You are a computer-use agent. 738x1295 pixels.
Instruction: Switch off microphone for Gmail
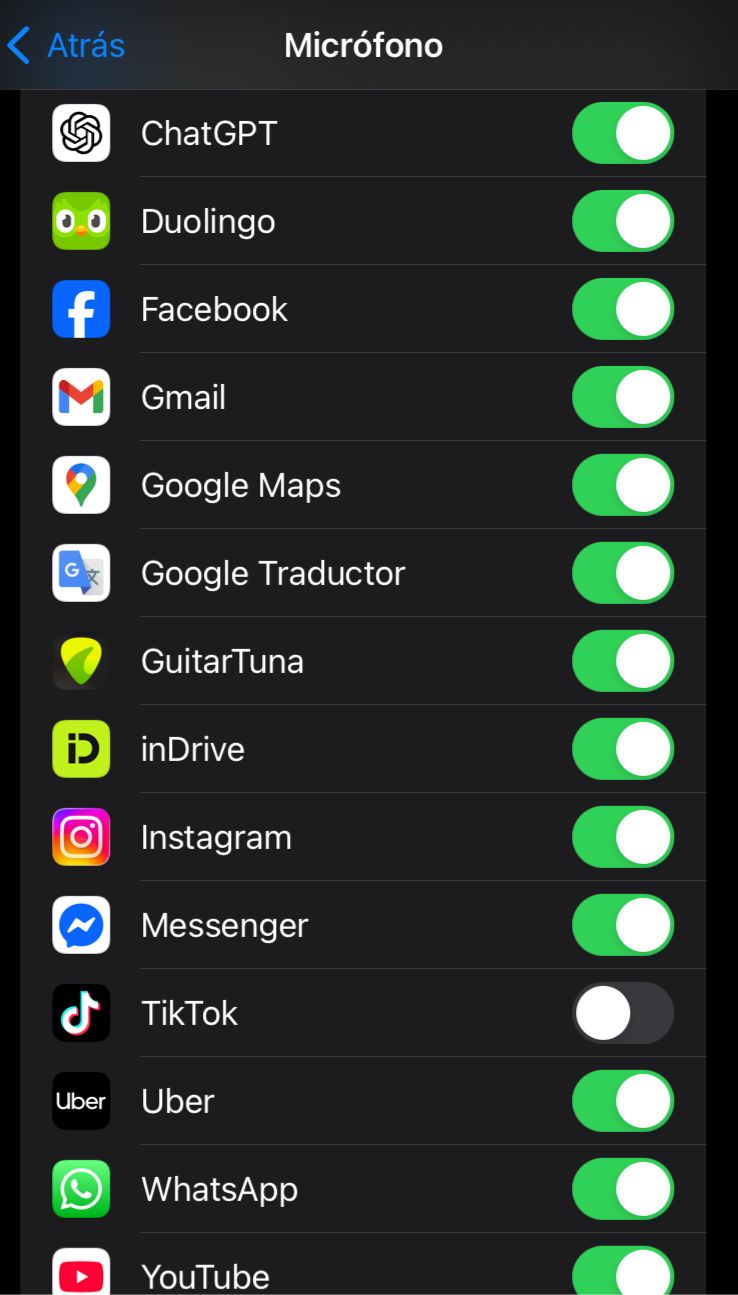coord(622,397)
